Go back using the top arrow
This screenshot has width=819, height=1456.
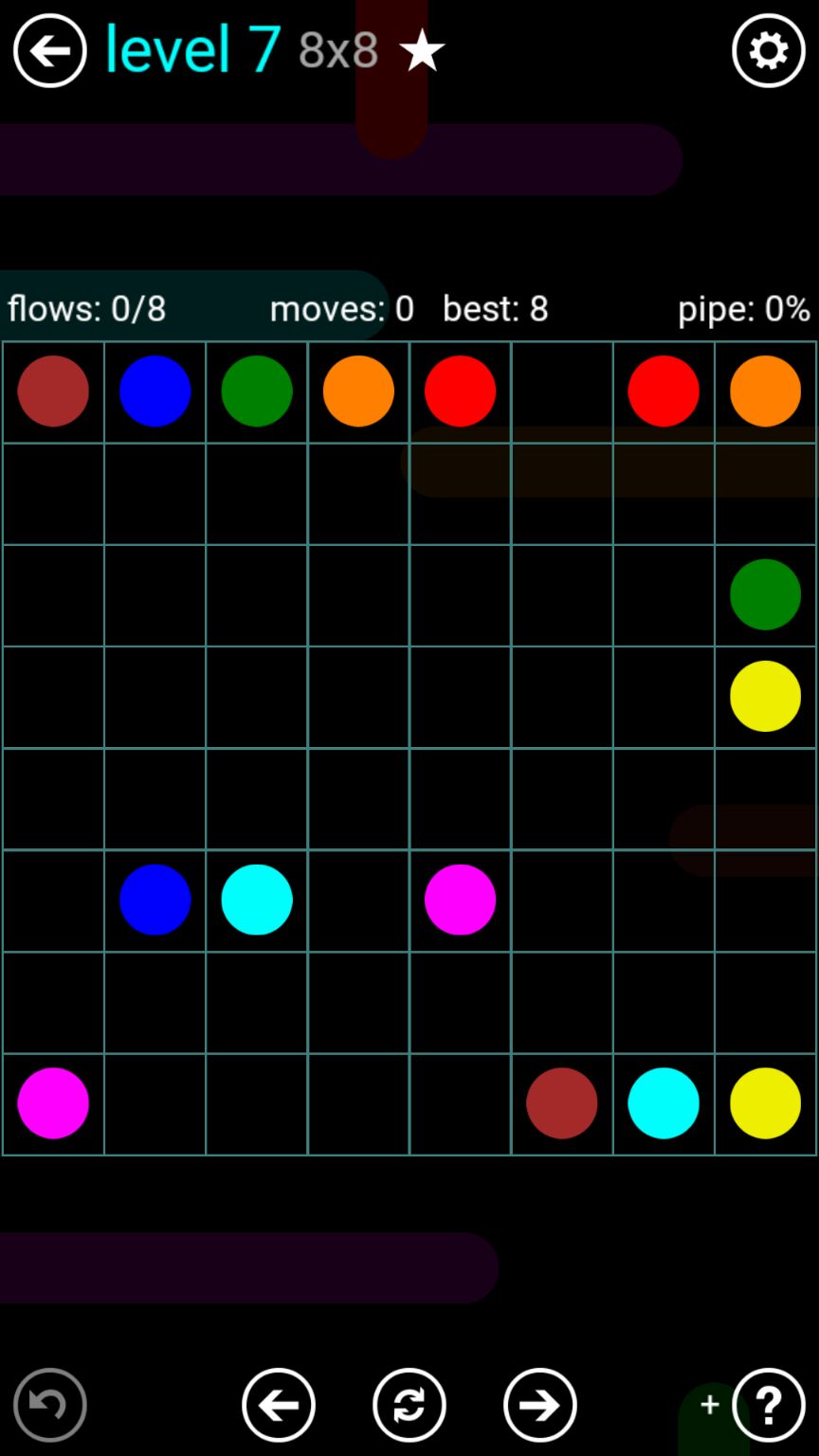pyautogui.click(x=49, y=51)
